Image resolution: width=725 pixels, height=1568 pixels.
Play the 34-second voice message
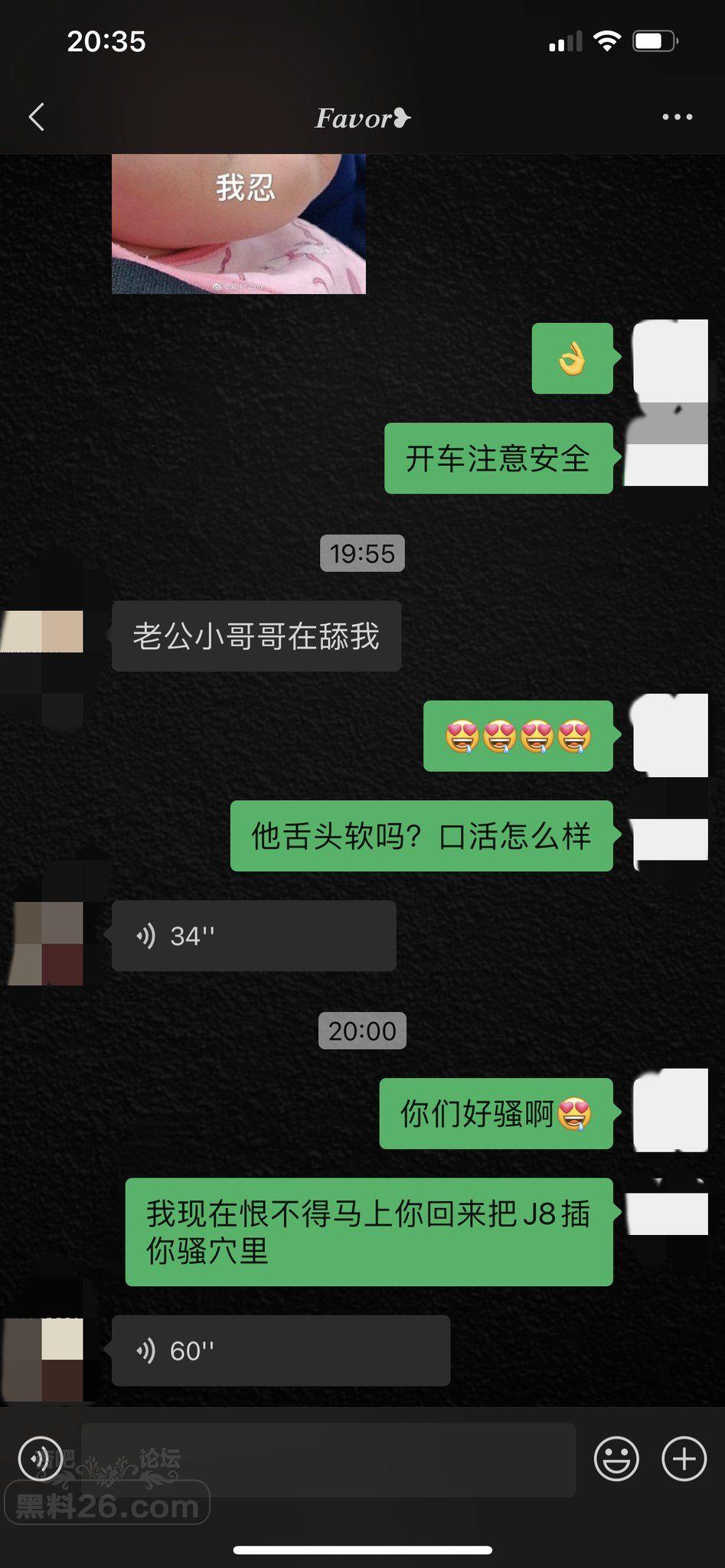pos(253,936)
